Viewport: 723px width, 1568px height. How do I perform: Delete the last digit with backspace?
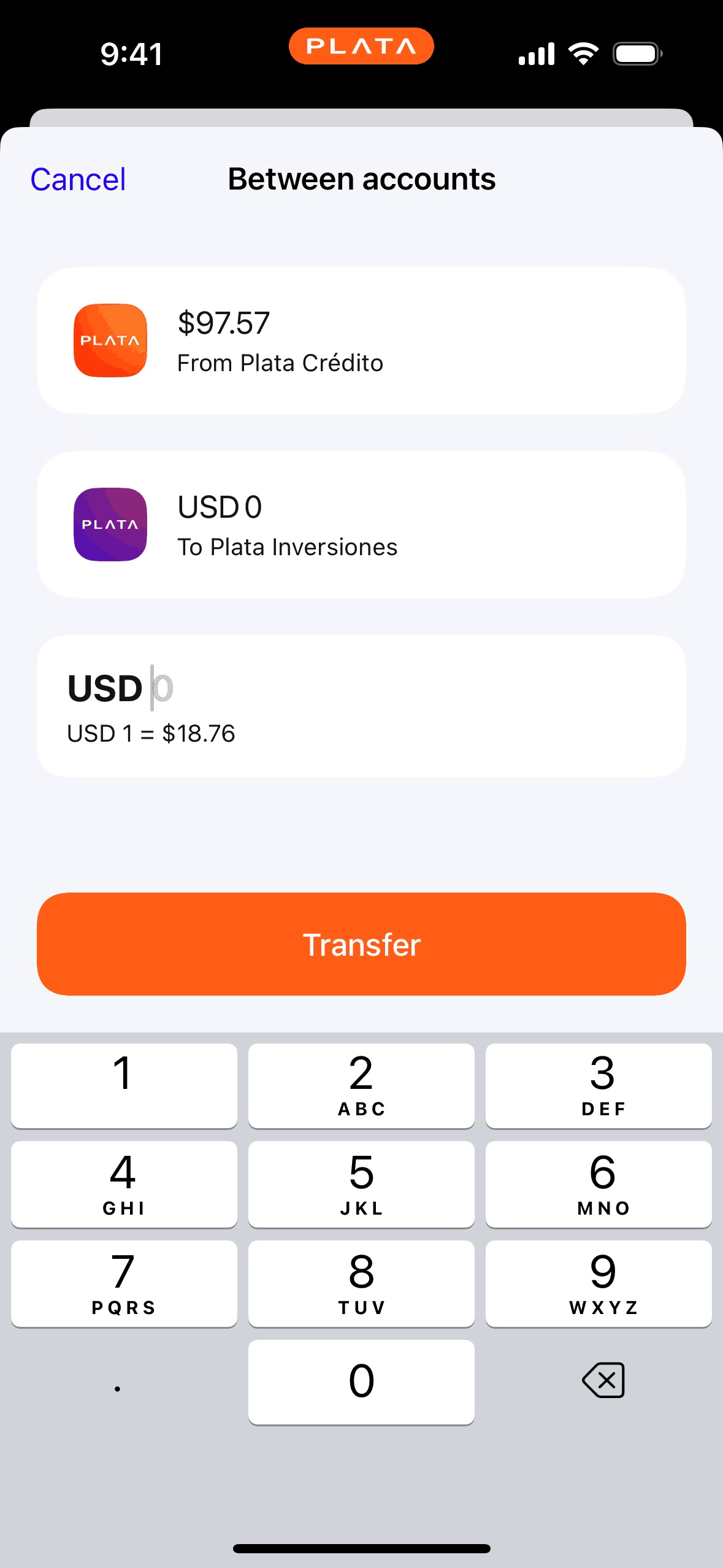[603, 1380]
